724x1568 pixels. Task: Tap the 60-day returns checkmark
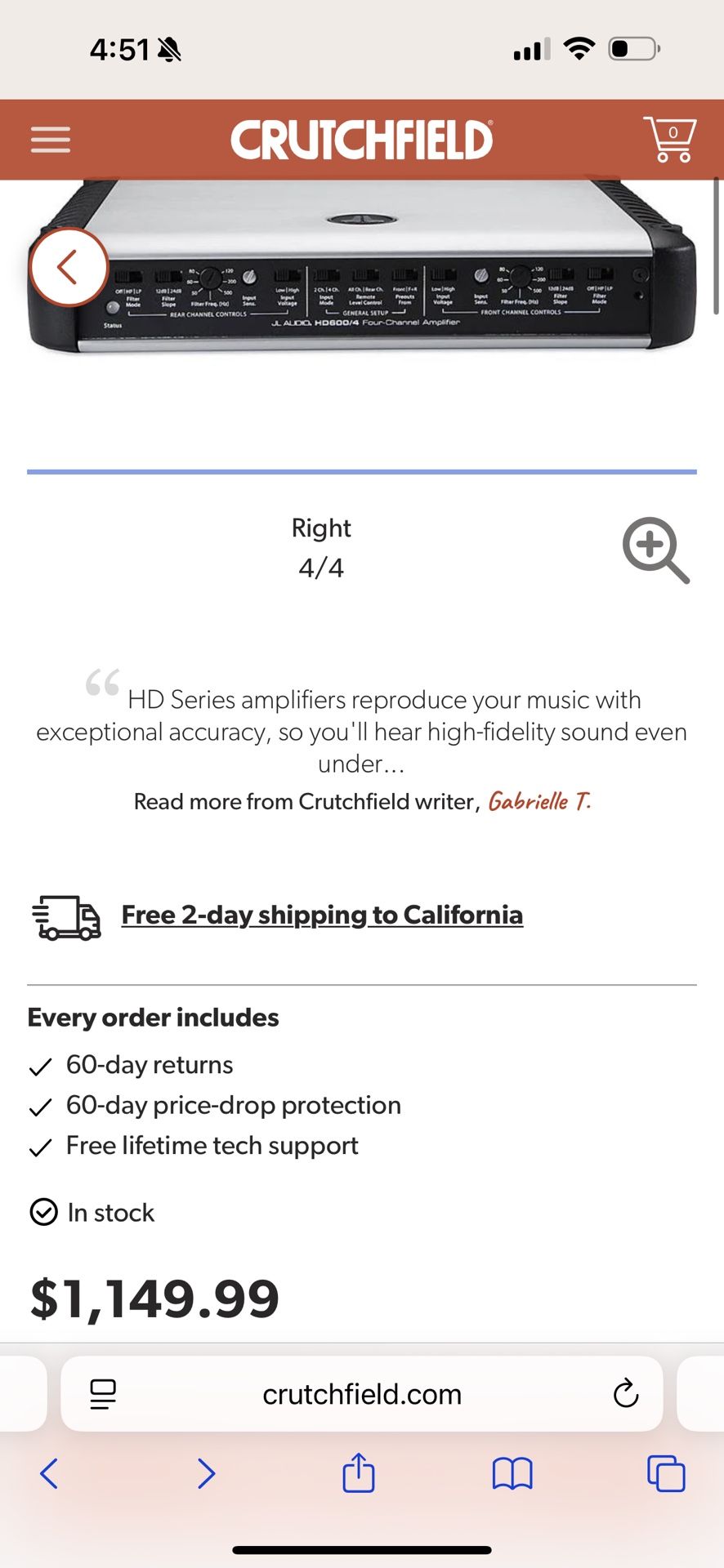[40, 1067]
